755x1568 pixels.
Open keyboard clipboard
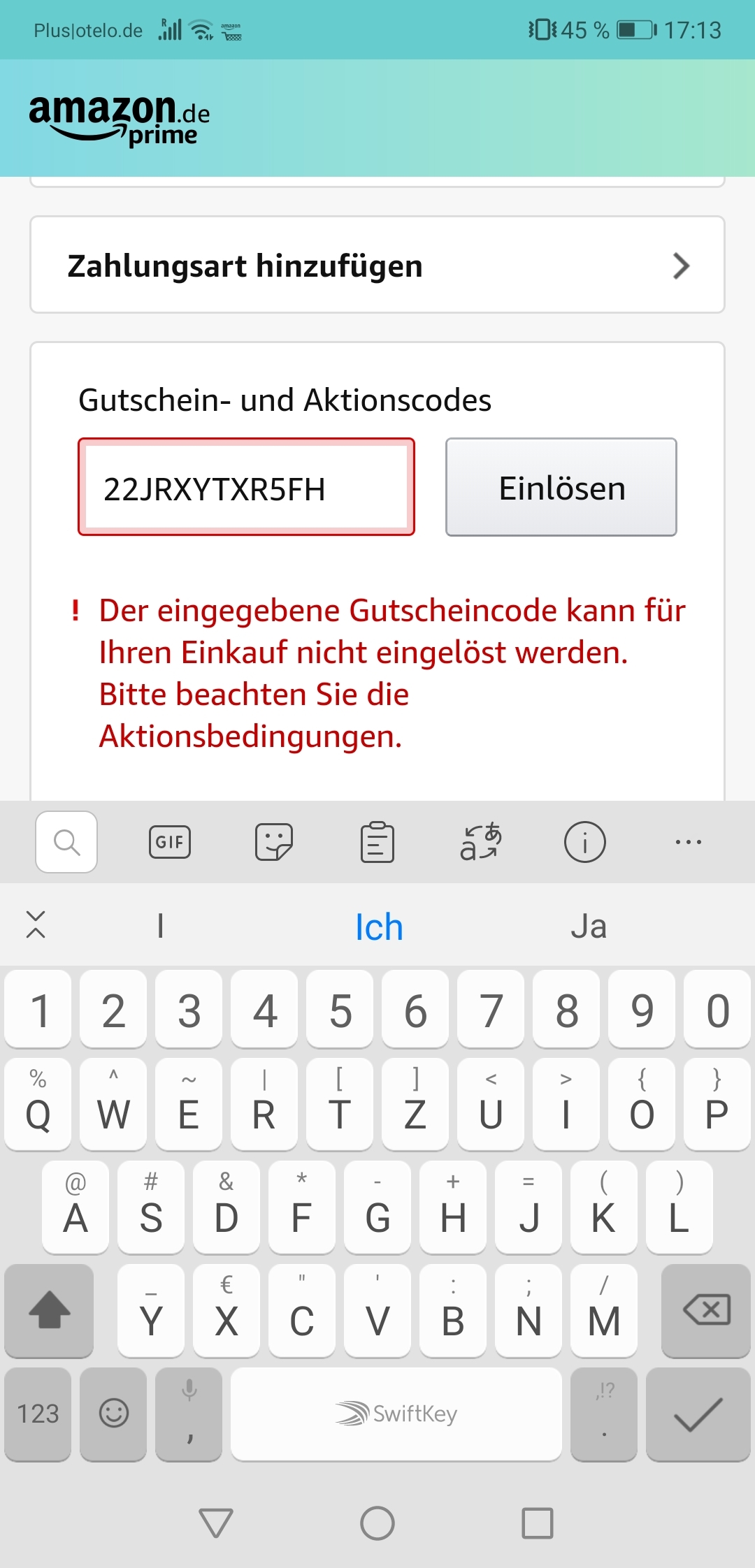click(x=377, y=842)
